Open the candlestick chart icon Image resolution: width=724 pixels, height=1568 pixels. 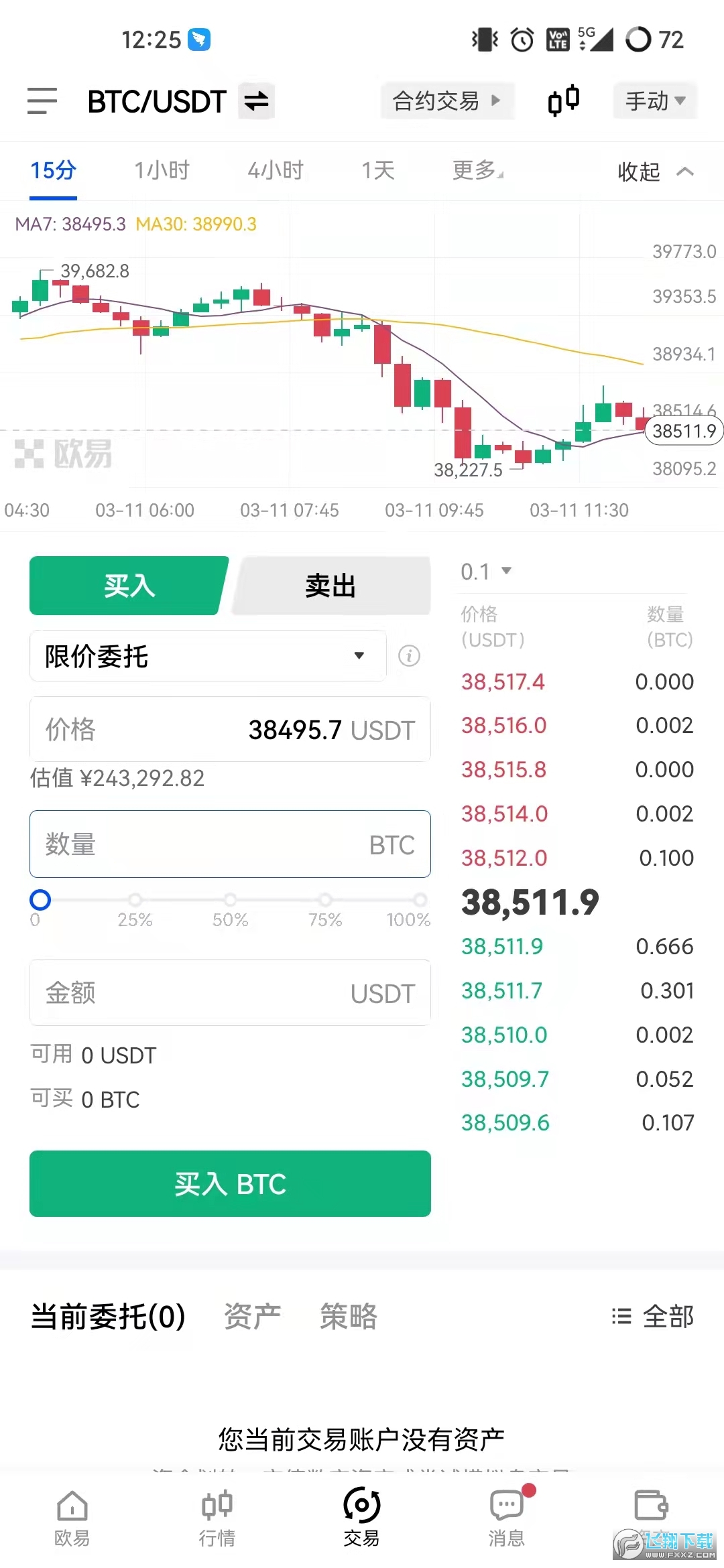coord(563,101)
